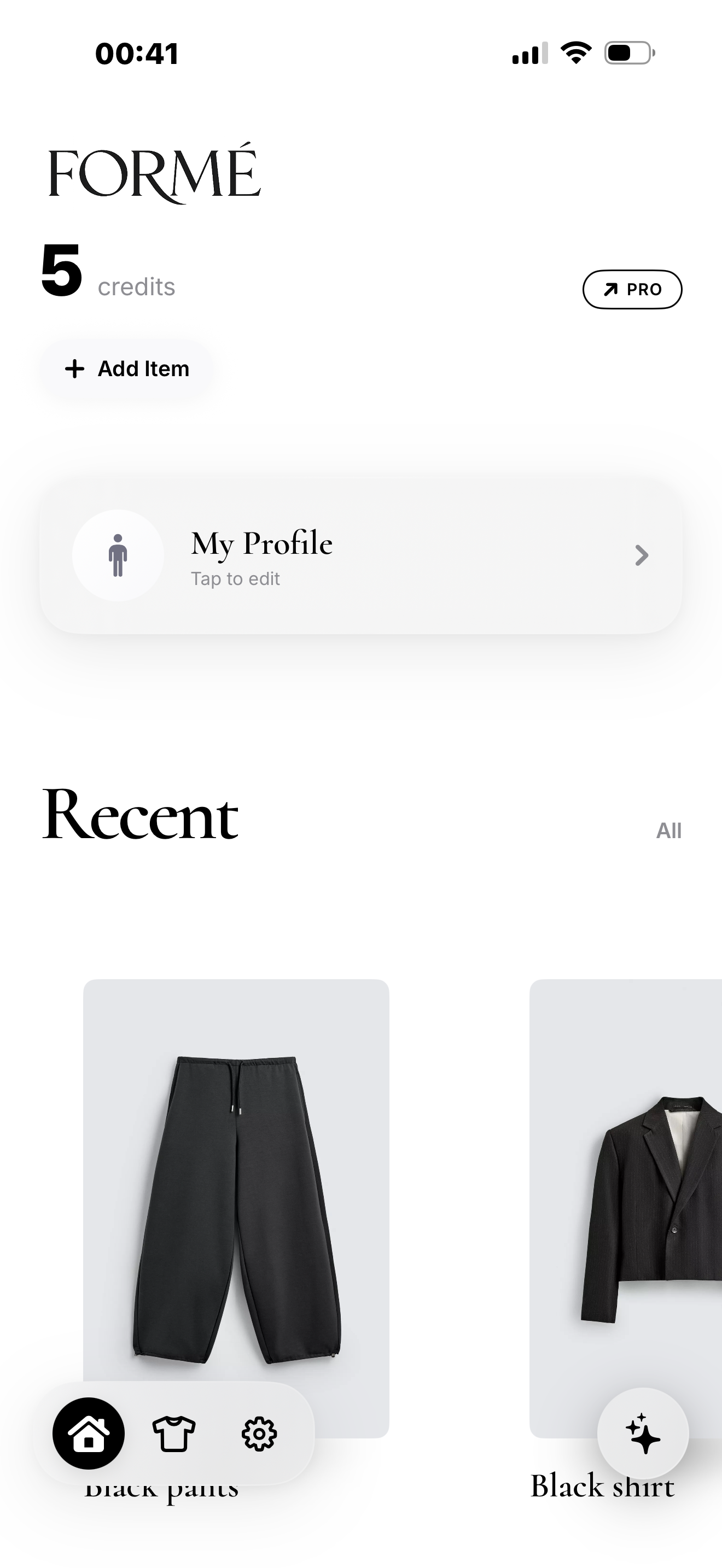Open the PRO upgrade button
This screenshot has width=722, height=1568.
[x=632, y=289]
